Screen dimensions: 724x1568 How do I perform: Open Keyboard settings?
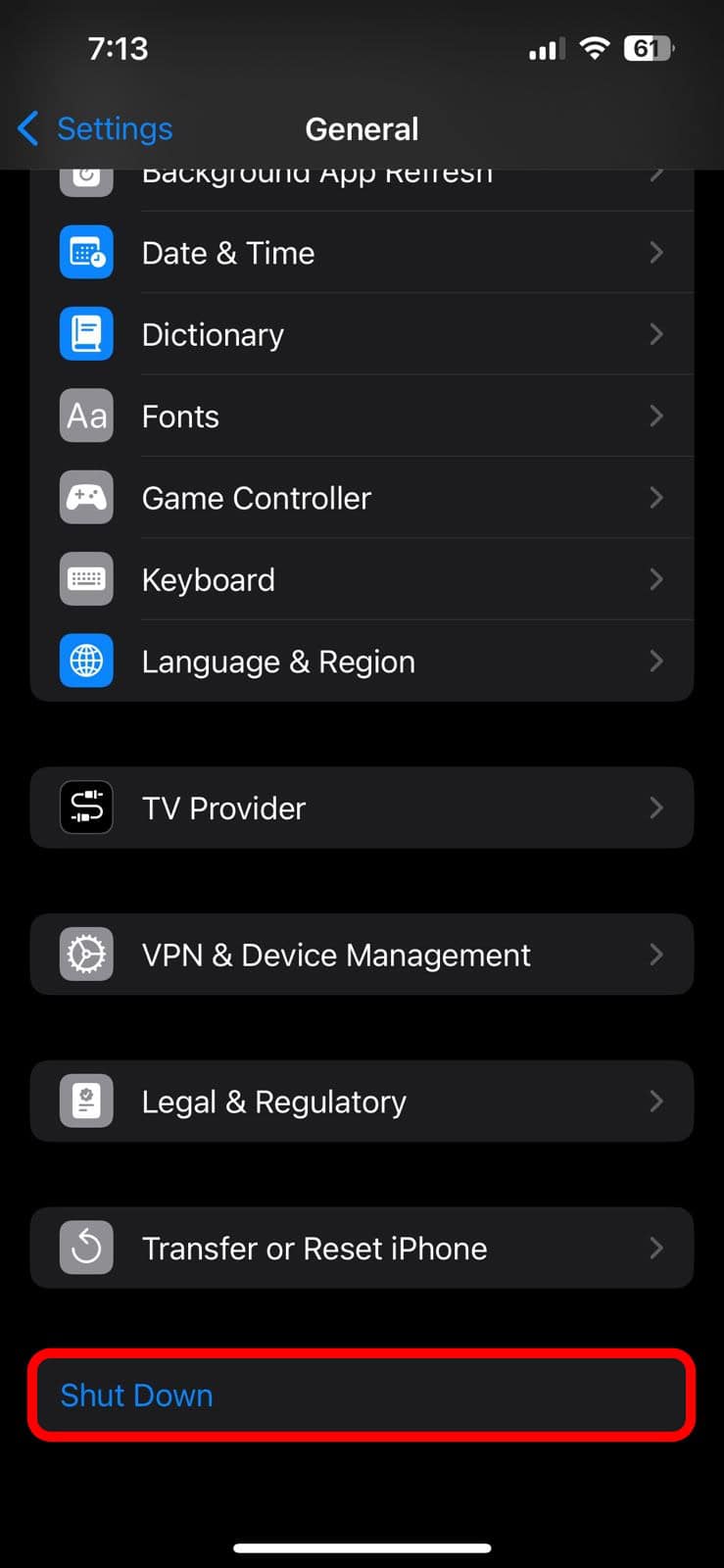pyautogui.click(x=362, y=579)
